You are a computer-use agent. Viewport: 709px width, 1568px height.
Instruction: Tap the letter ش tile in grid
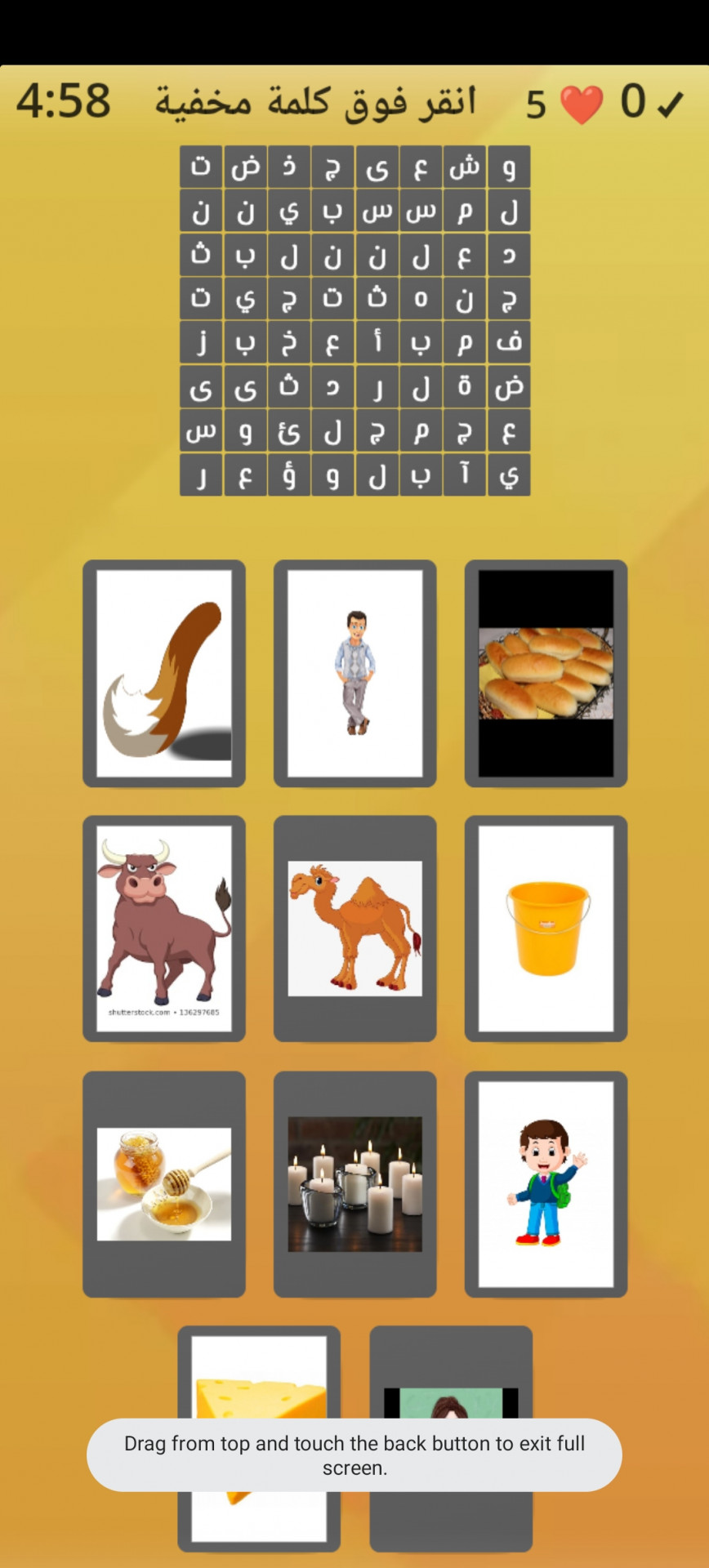465,167
